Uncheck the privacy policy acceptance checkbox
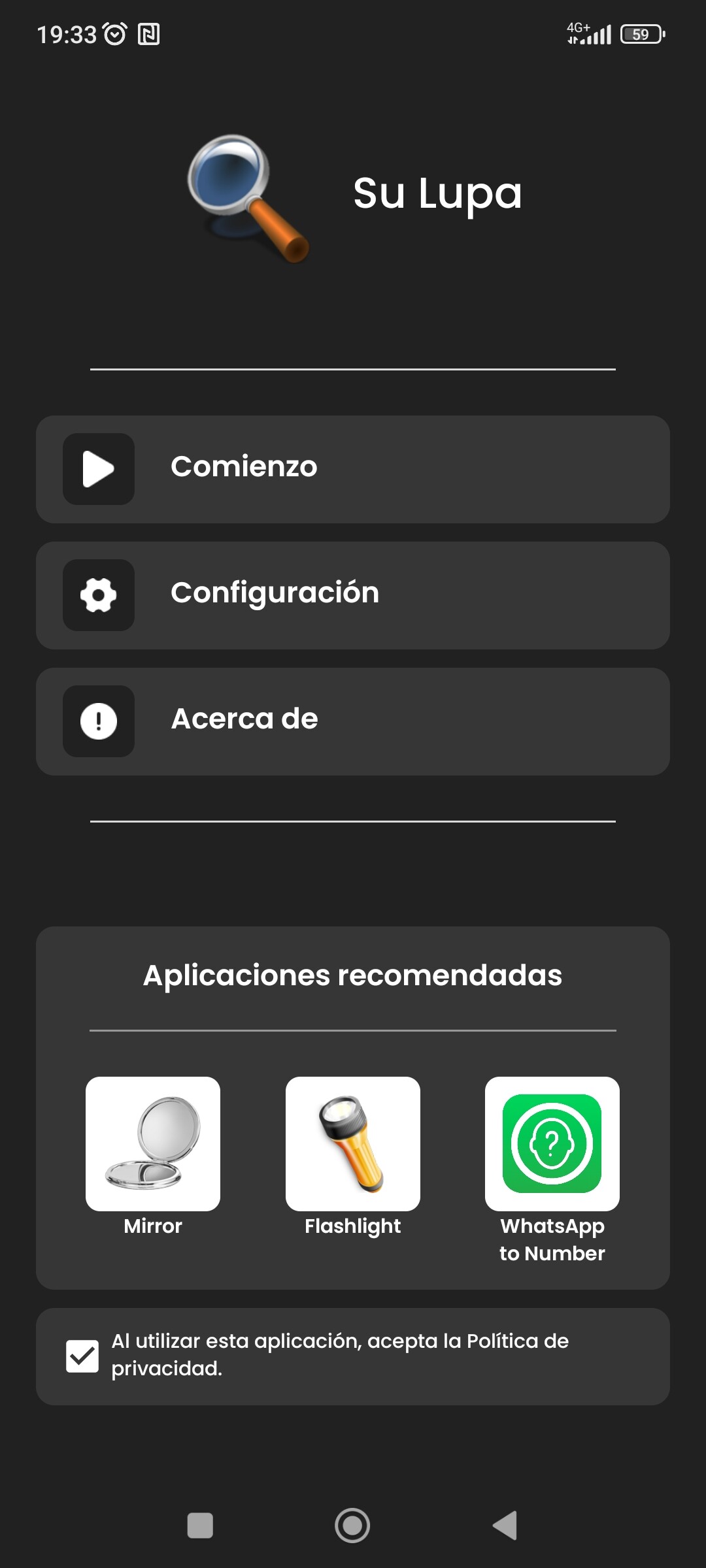Image resolution: width=706 pixels, height=1568 pixels. [x=82, y=1356]
